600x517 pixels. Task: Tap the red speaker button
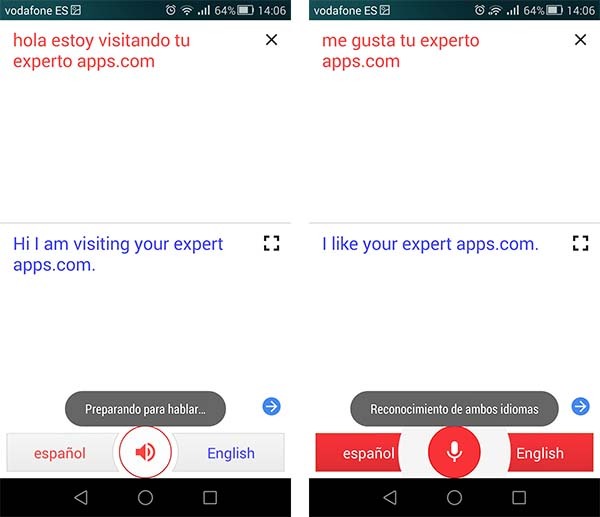tap(145, 452)
